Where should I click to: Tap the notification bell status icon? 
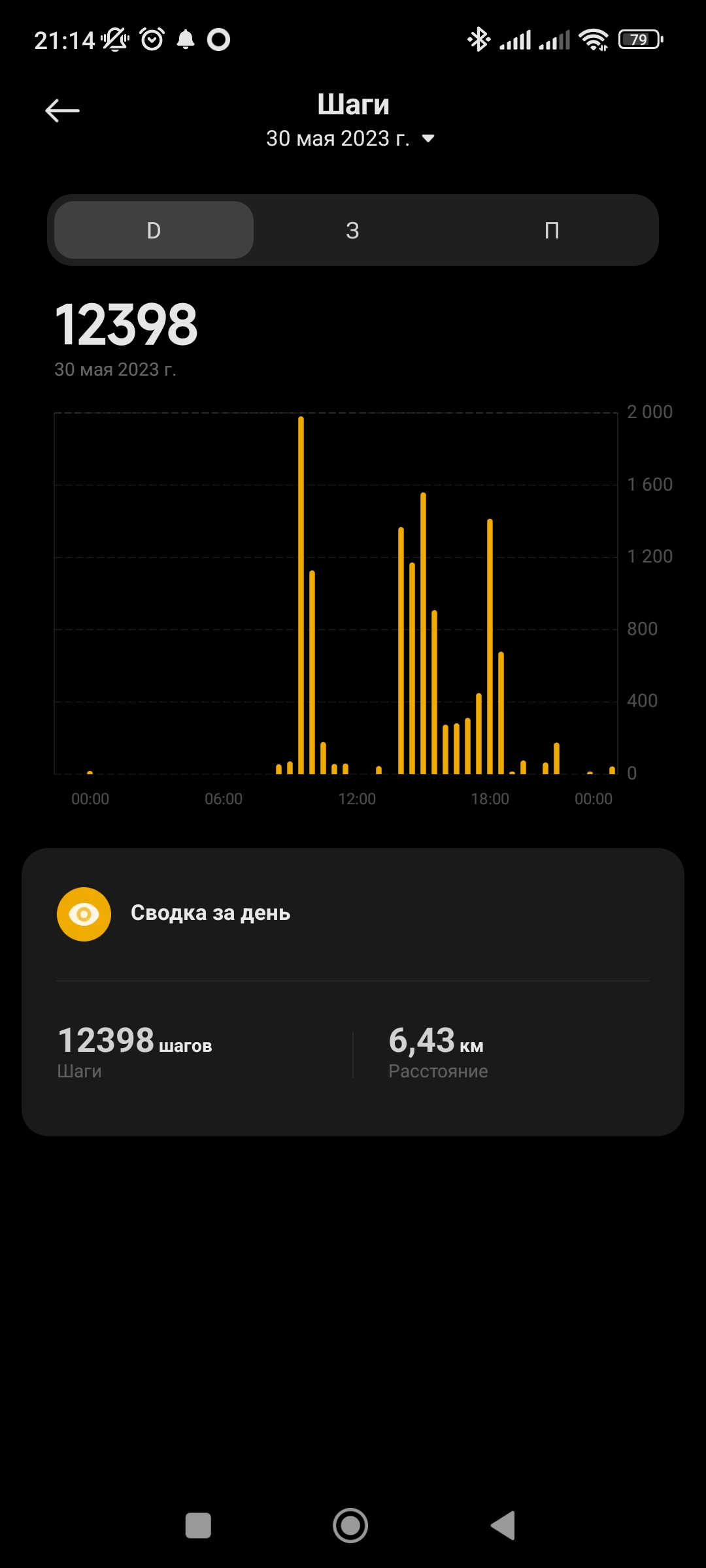186,39
